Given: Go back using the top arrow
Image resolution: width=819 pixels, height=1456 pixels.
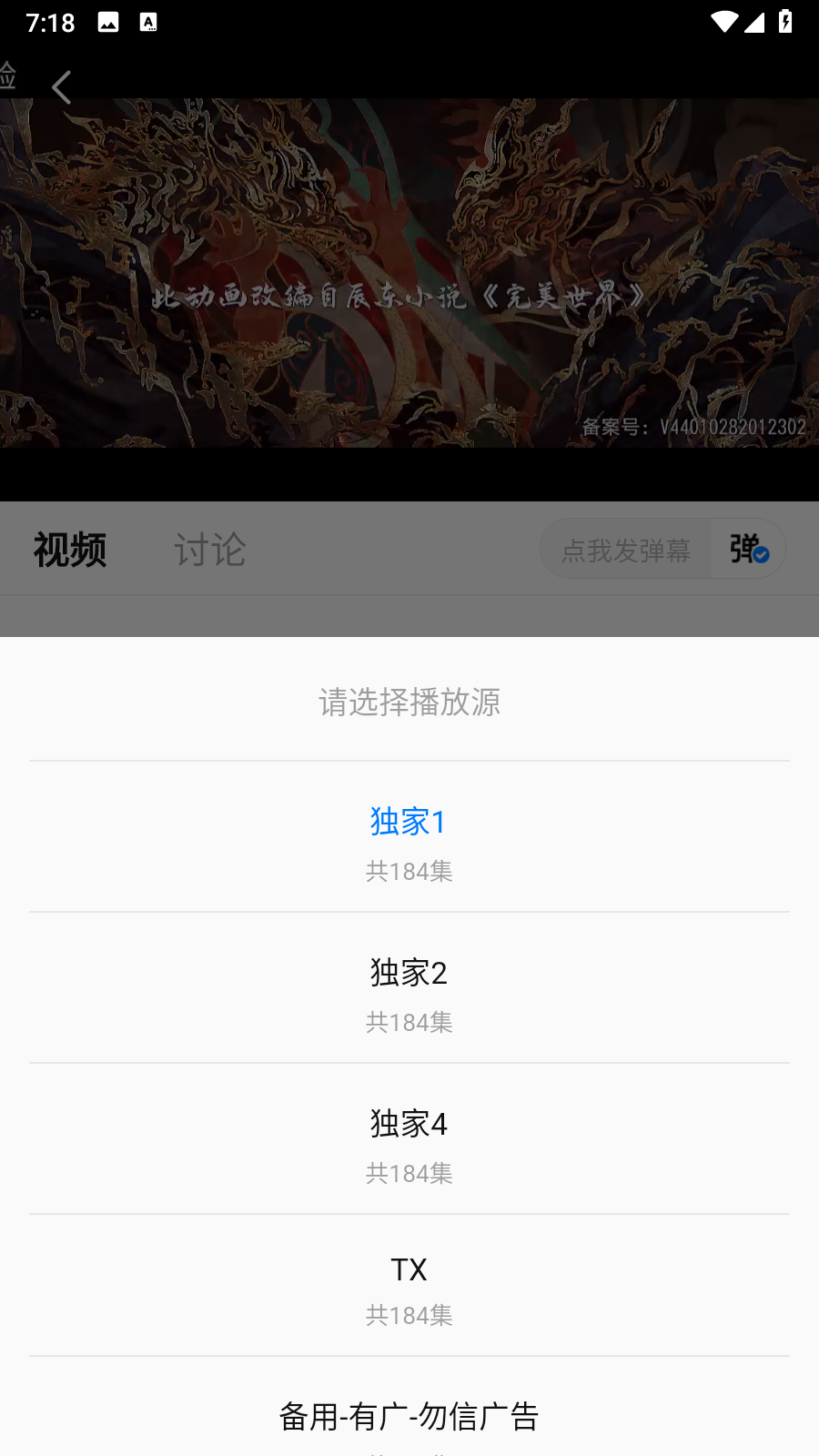Looking at the screenshot, I should pyautogui.click(x=61, y=87).
